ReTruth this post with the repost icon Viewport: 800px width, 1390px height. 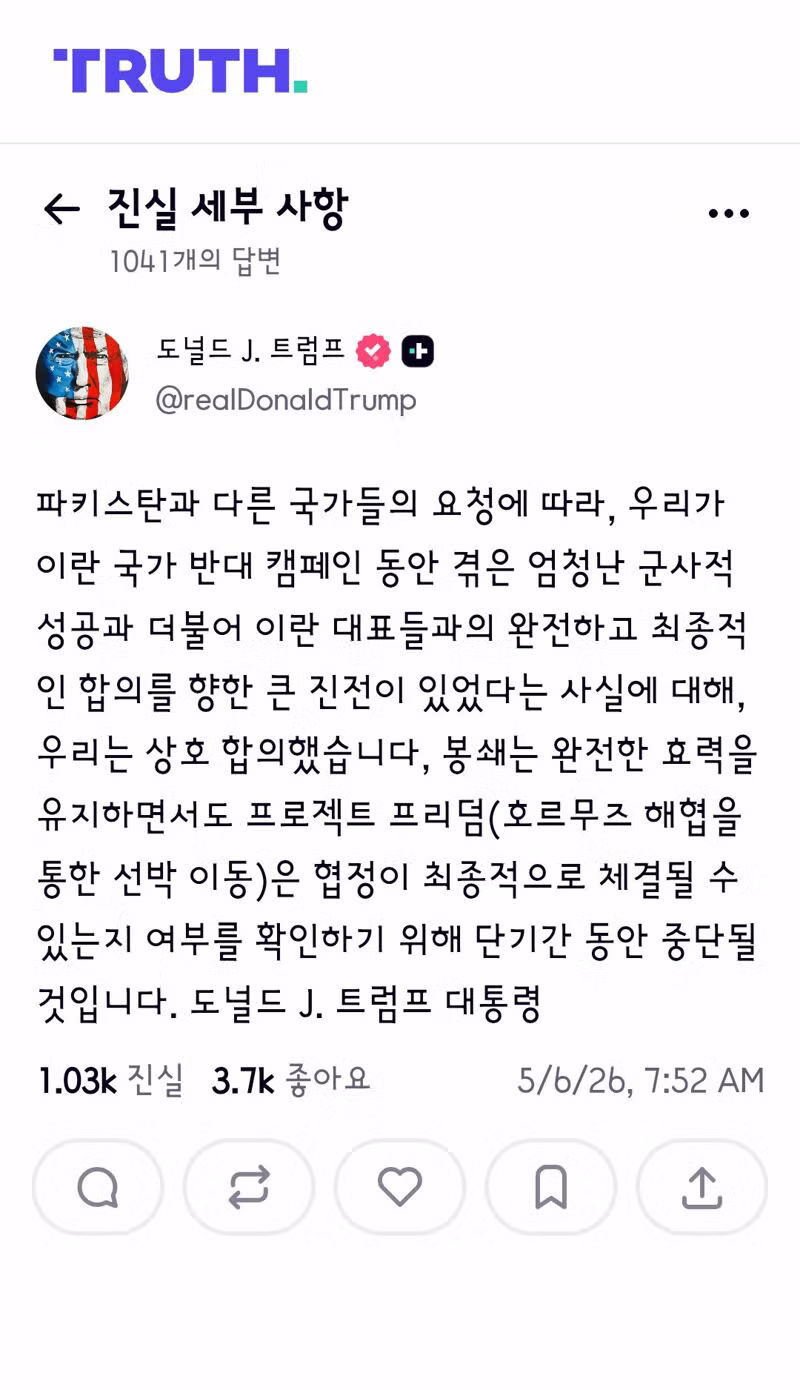pyautogui.click(x=249, y=1187)
